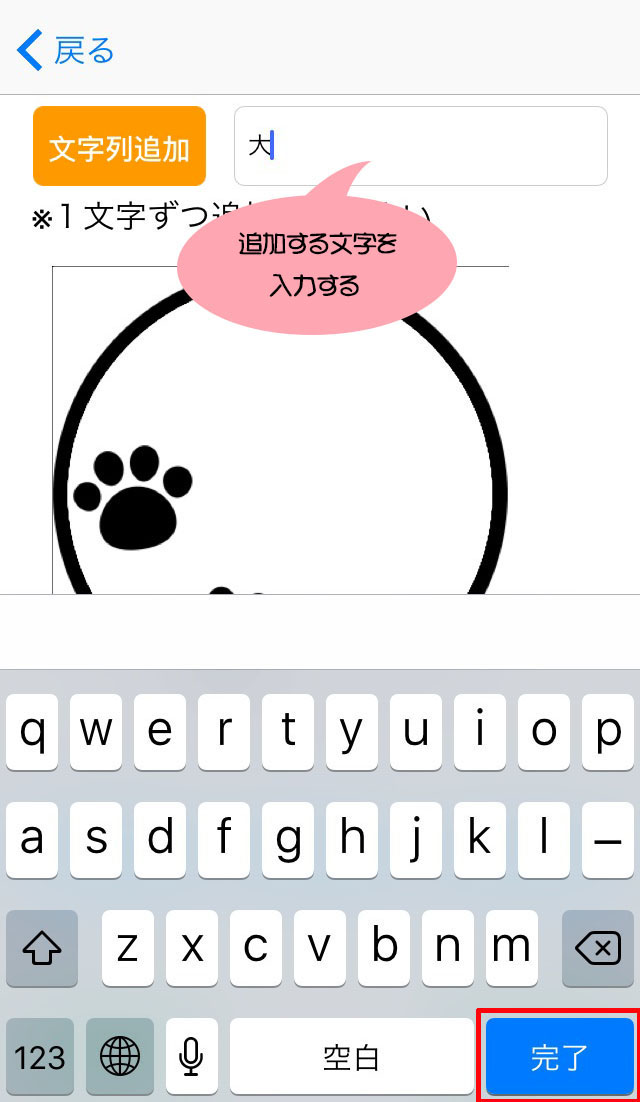Go back with the 戻る button

coord(66,50)
